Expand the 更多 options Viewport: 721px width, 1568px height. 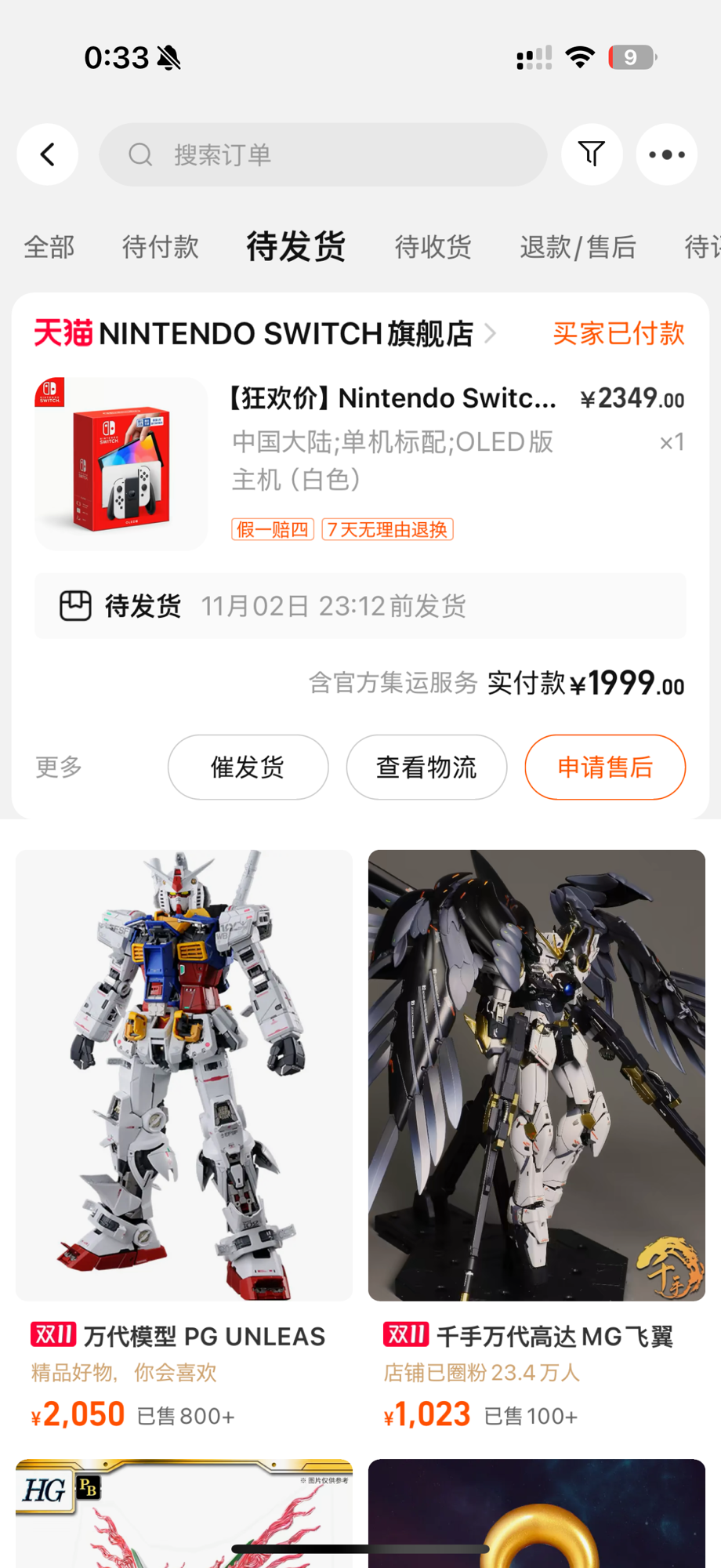pyautogui.click(x=59, y=767)
